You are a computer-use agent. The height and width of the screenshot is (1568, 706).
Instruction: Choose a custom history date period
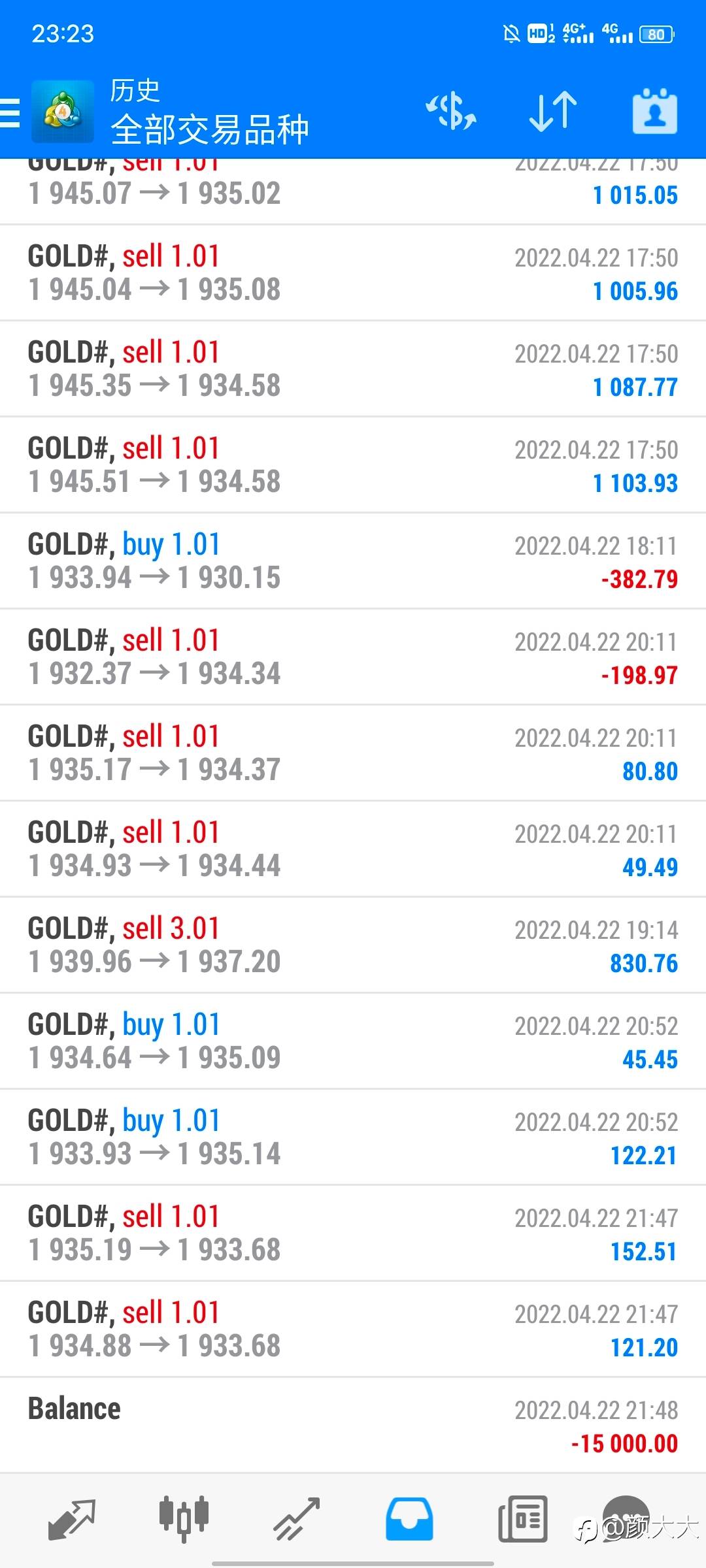pyautogui.click(x=654, y=112)
